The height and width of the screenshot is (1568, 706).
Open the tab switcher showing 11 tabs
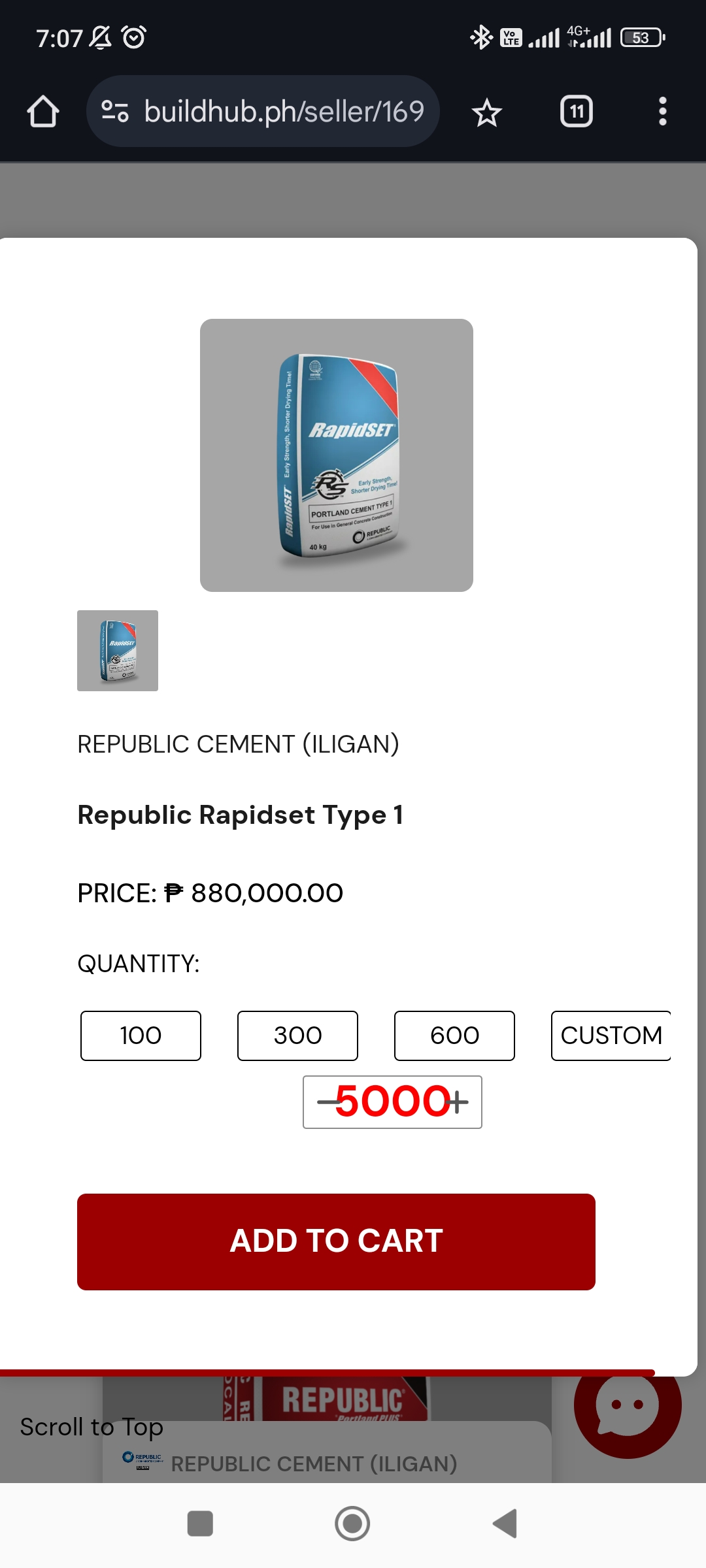(576, 112)
